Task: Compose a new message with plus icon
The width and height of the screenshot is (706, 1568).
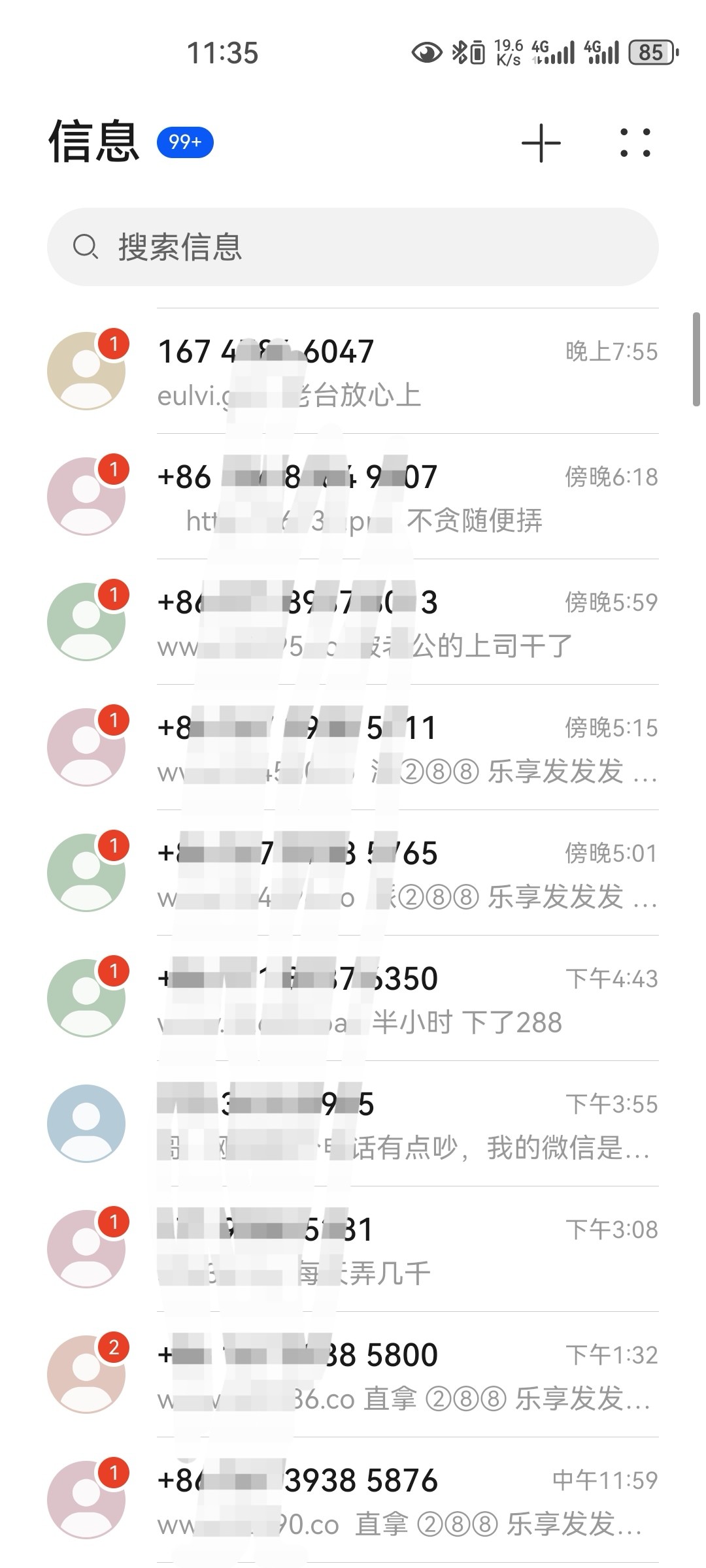Action: click(541, 142)
